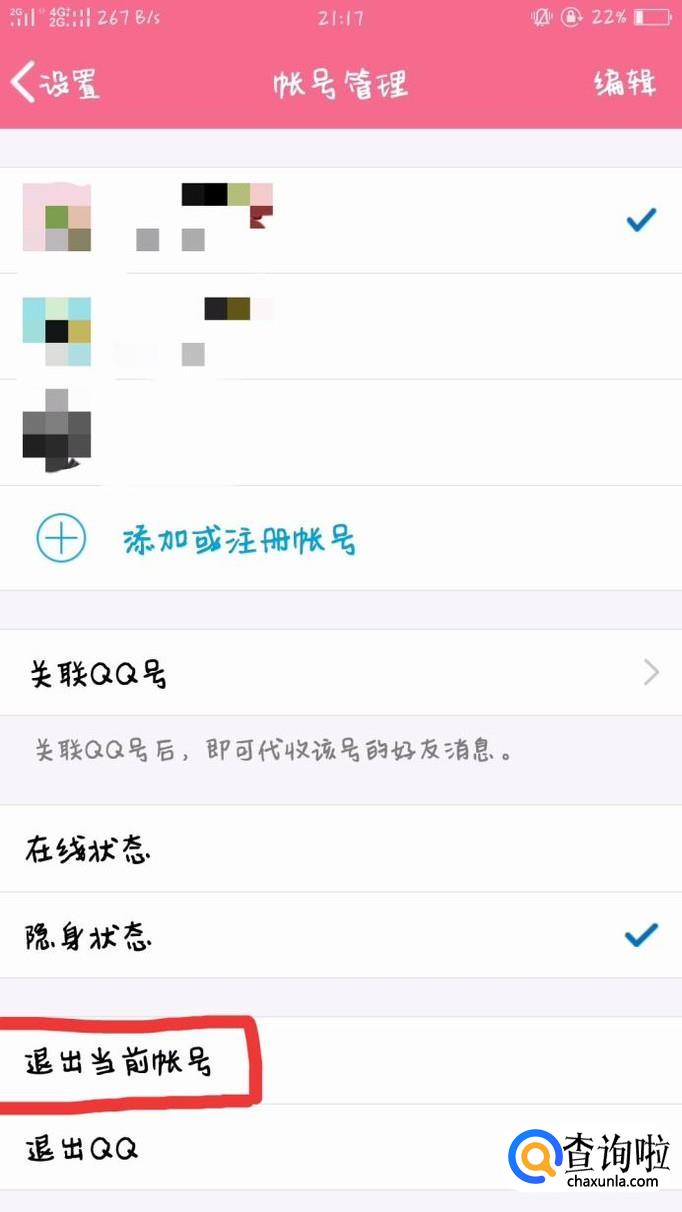The height and width of the screenshot is (1212, 682).
Task: Open 关联QQ号
Action: (x=341, y=673)
